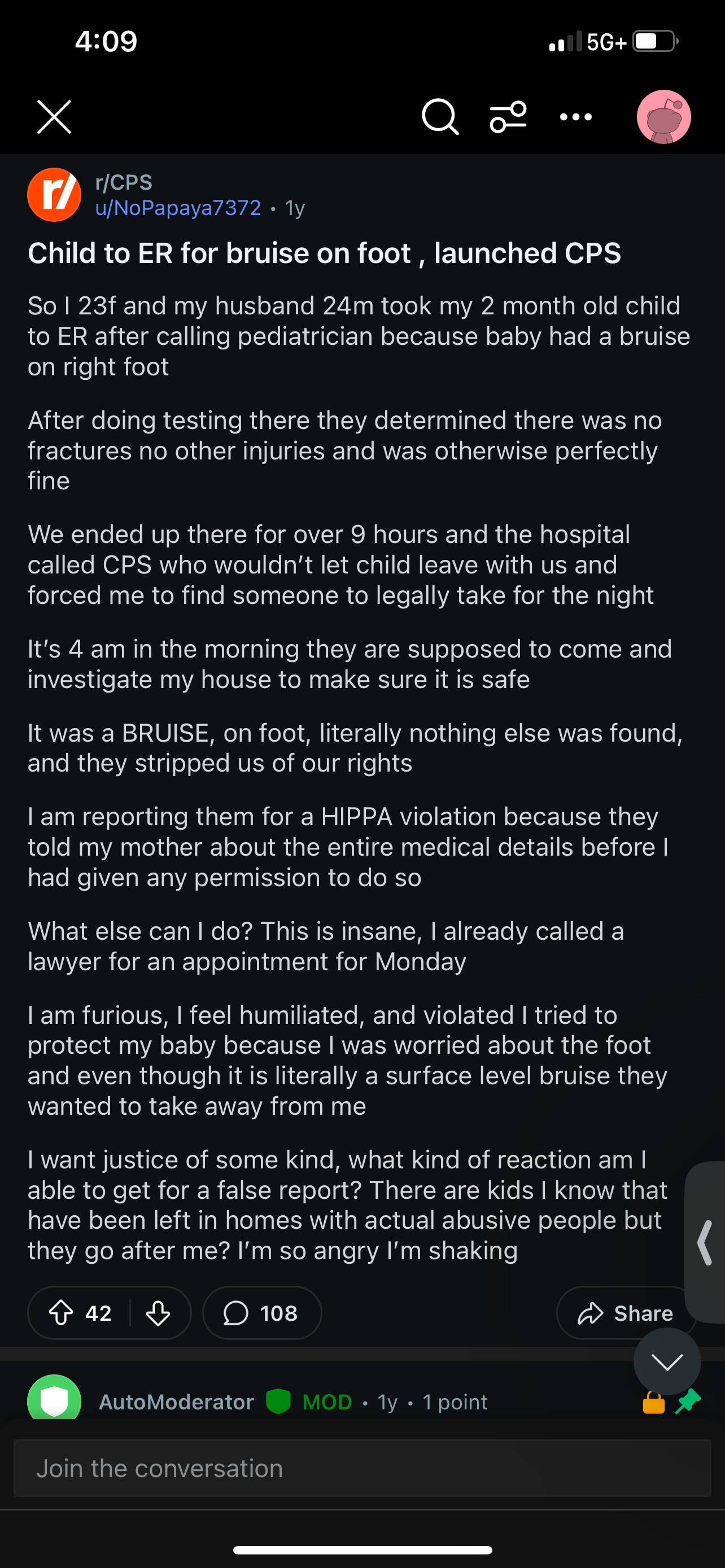
Task: Open the 108 comments
Action: (262, 1313)
